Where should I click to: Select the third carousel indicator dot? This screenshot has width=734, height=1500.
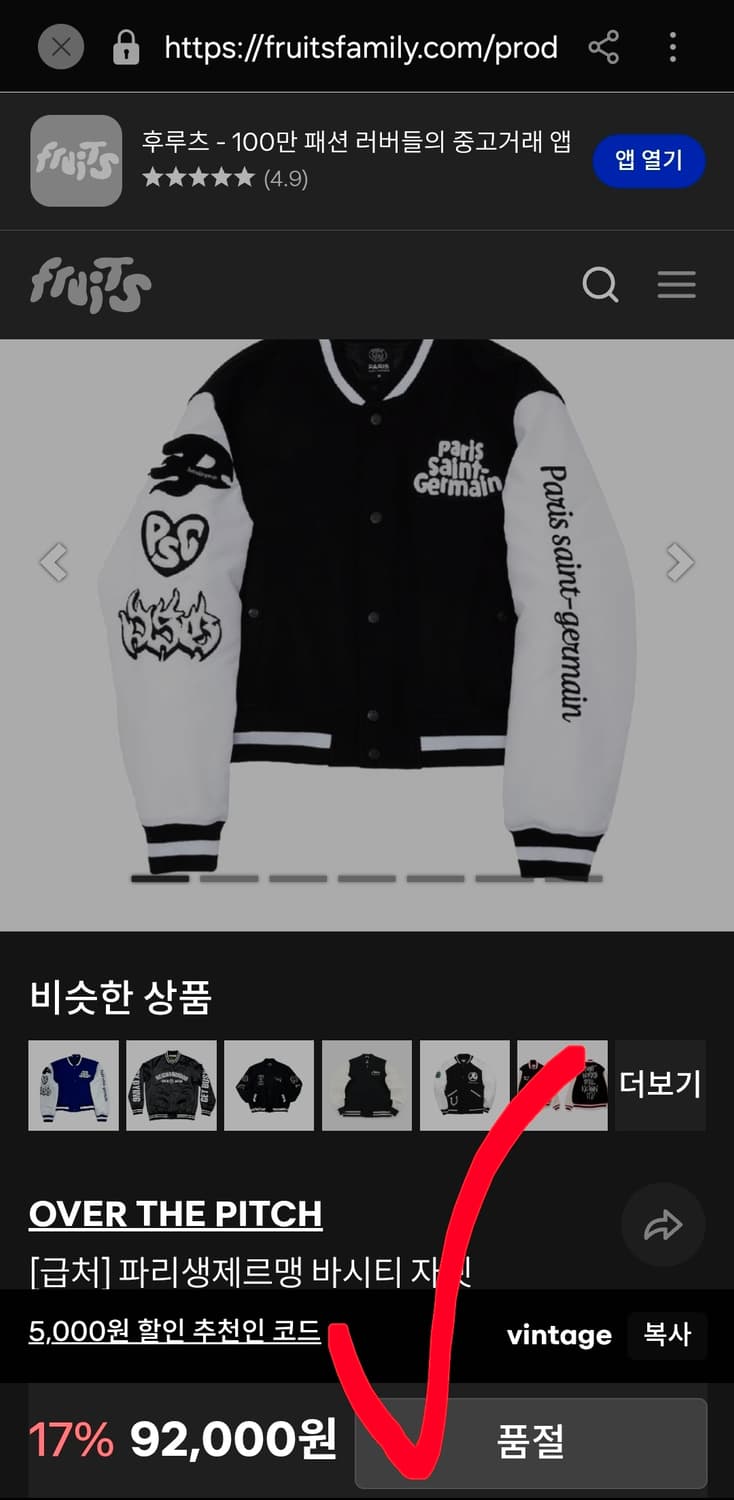[296, 879]
